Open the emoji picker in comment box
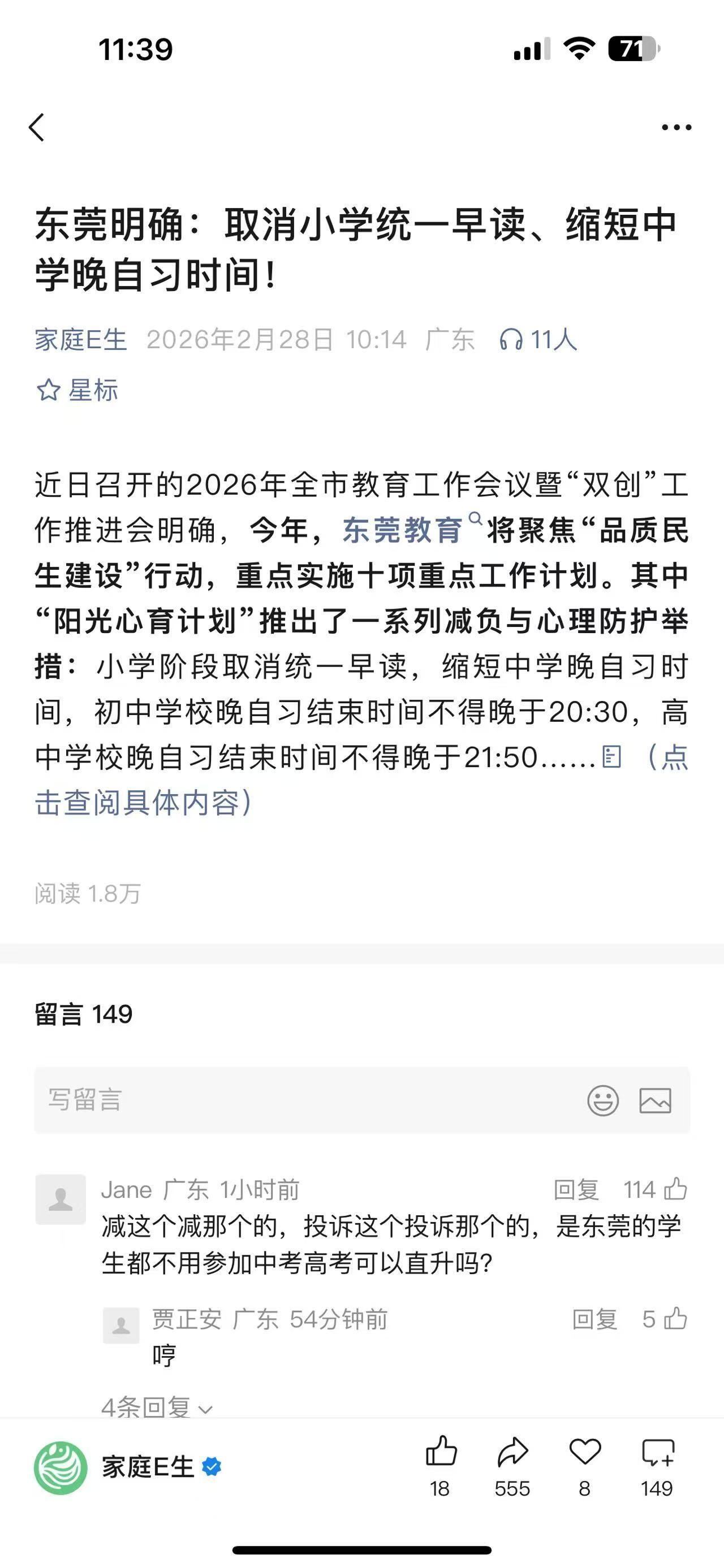 coord(603,1101)
